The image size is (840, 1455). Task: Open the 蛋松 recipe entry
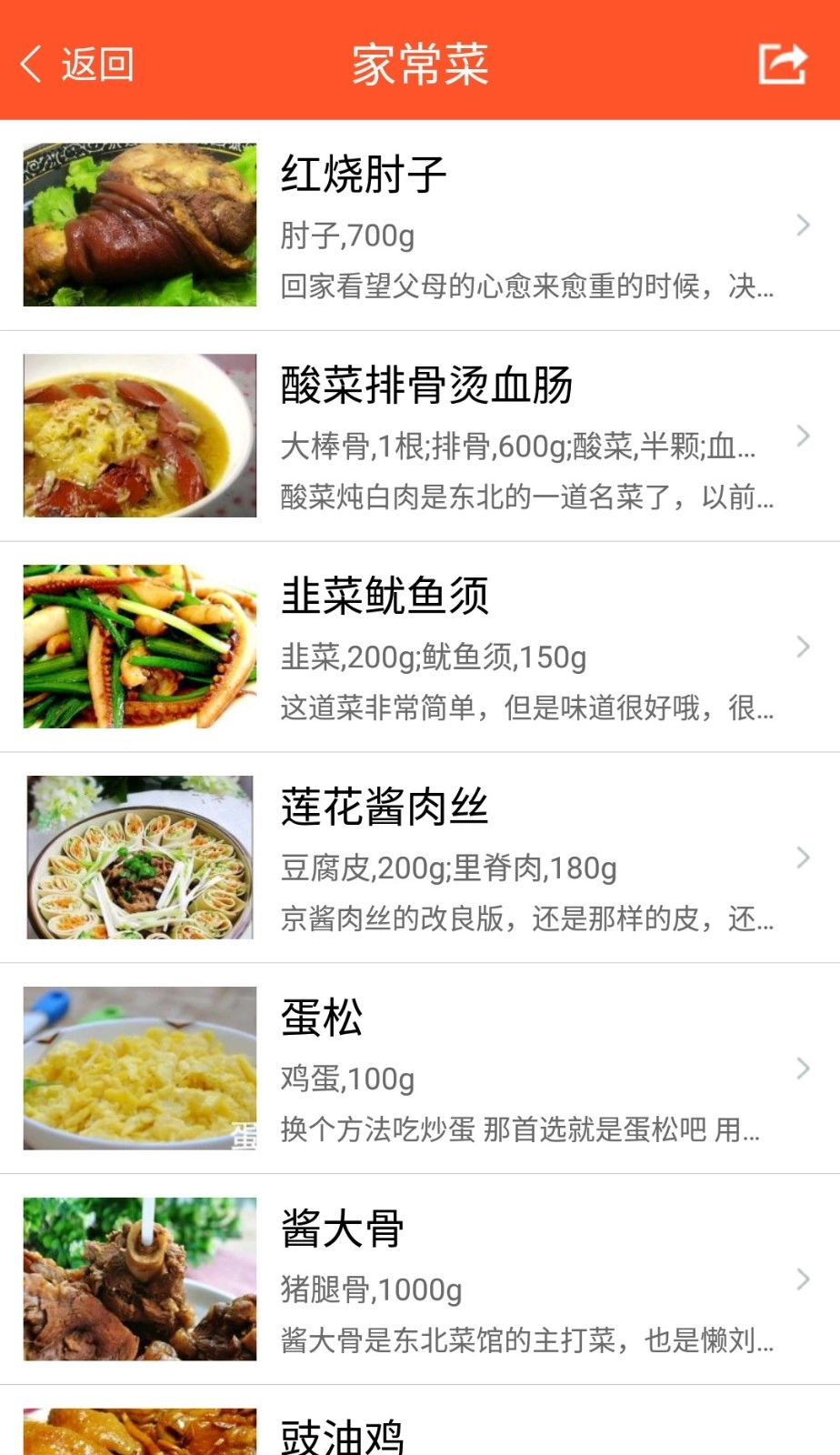pos(320,1020)
